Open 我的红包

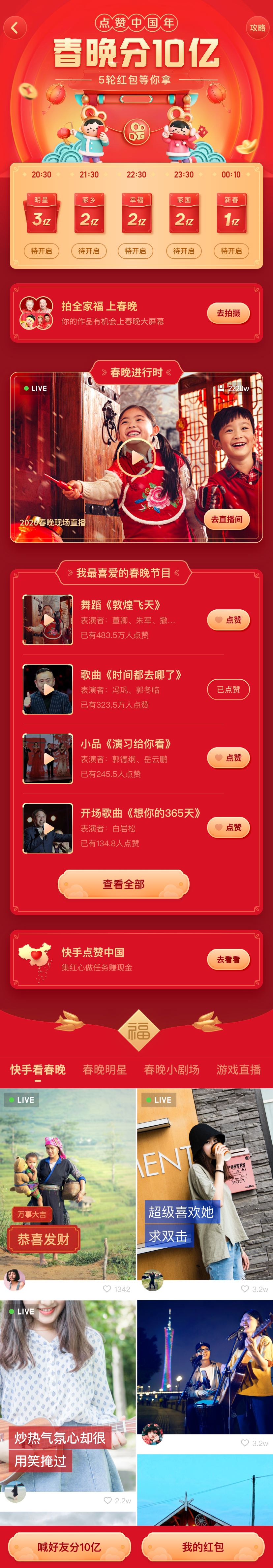point(202,1547)
